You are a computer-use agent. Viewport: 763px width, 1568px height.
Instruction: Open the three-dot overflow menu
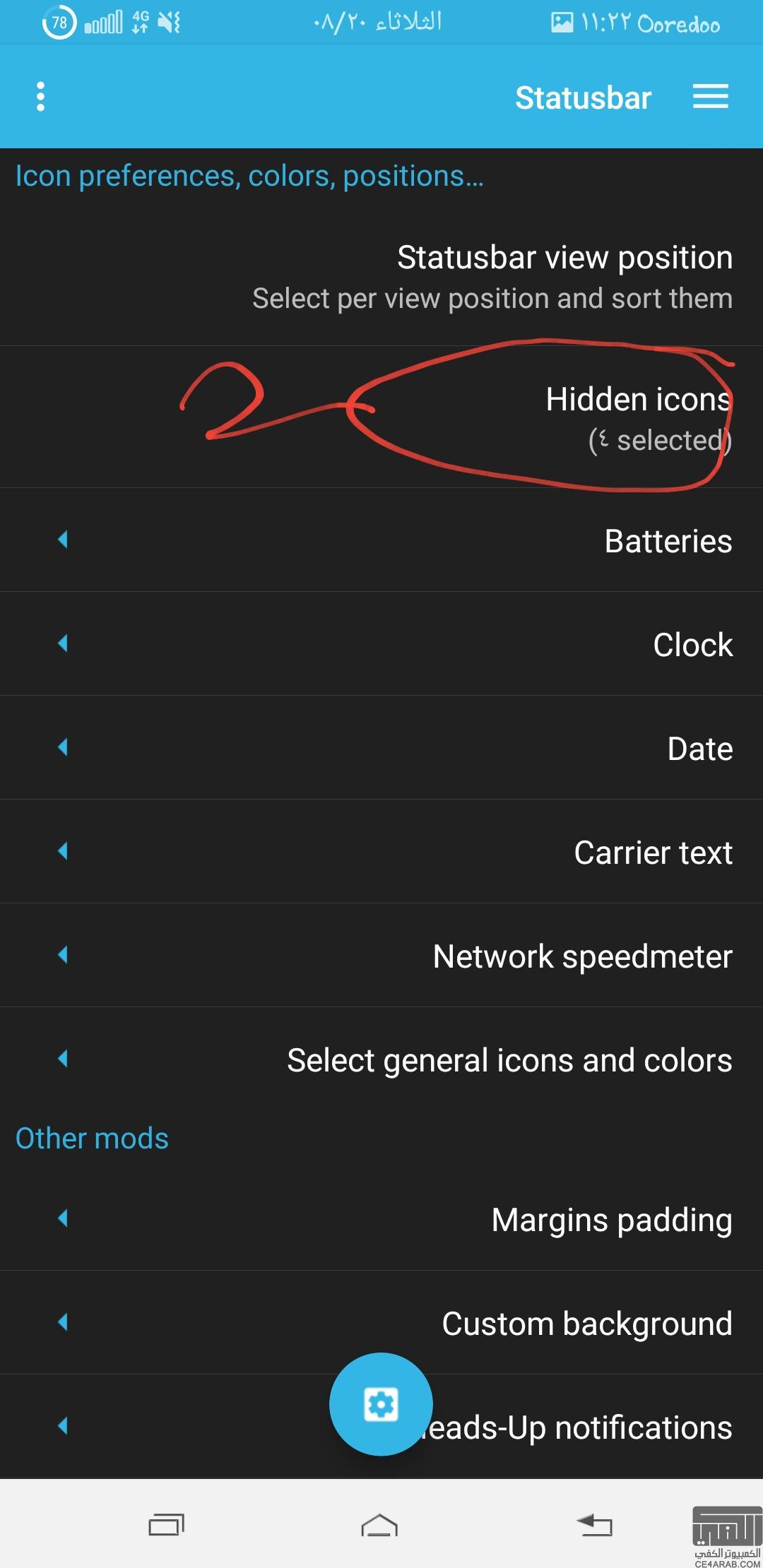40,97
